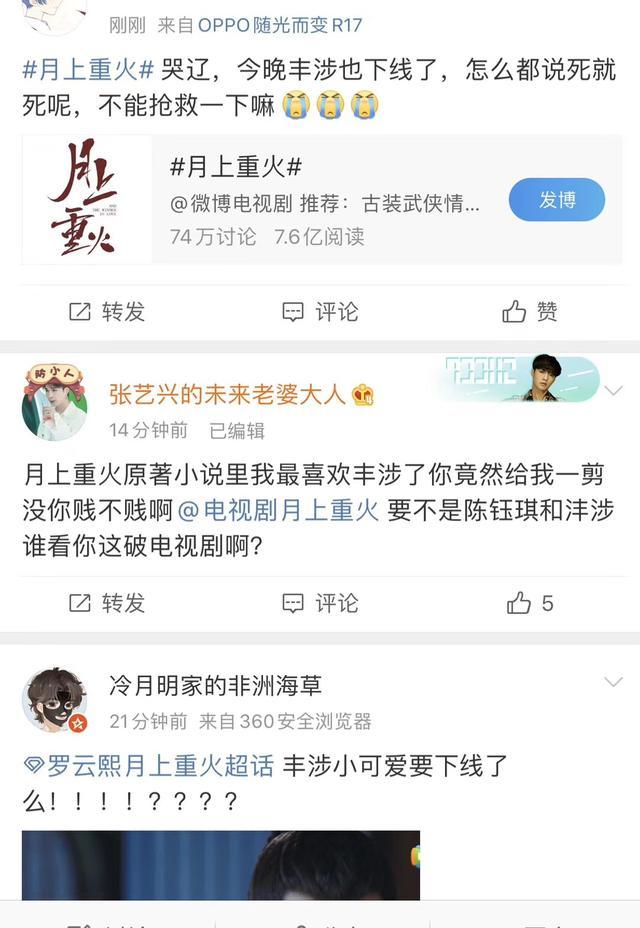Open username 张艺兴的未来老婆大人

coord(227,394)
